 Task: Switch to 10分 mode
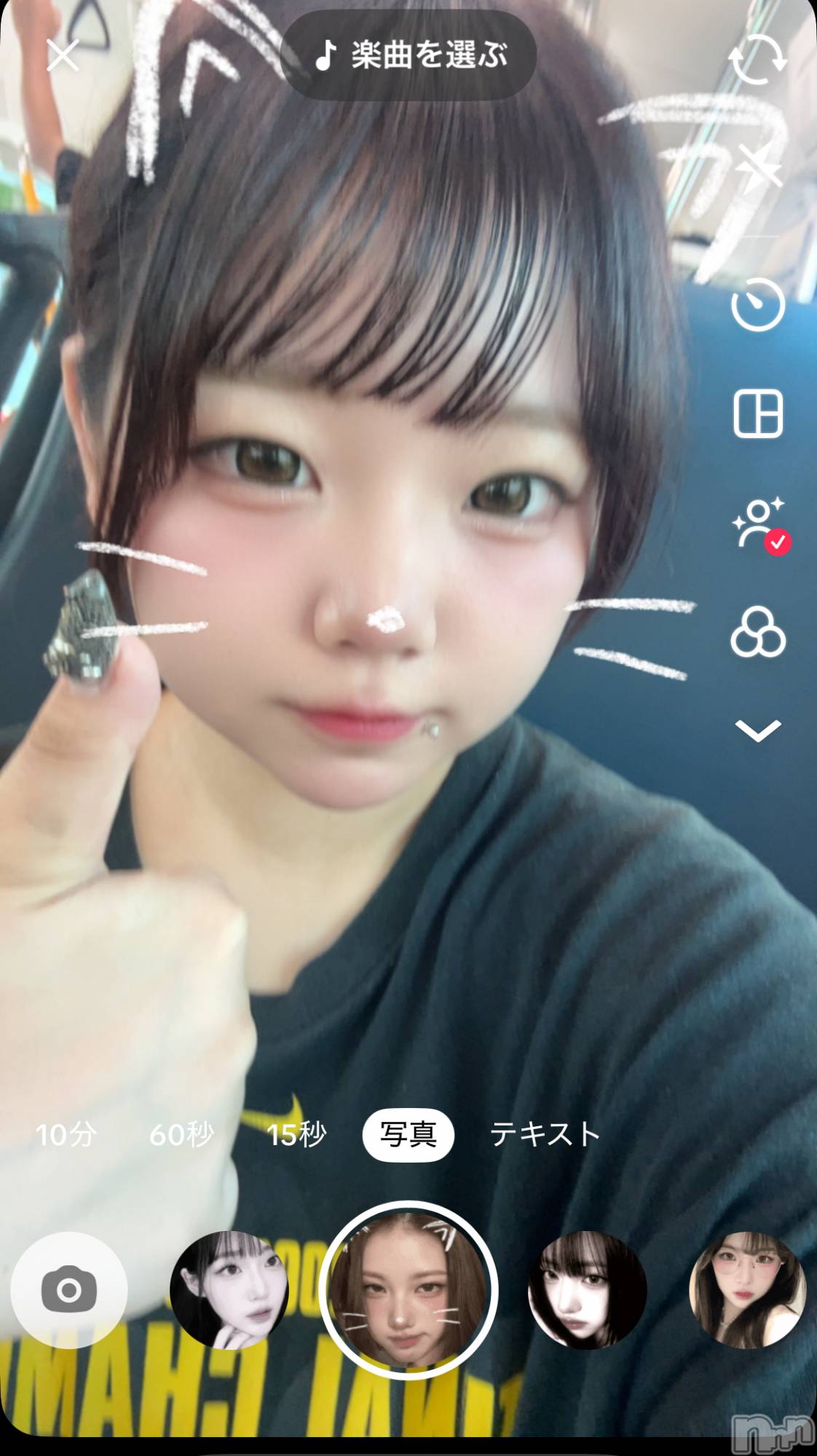(x=66, y=1134)
